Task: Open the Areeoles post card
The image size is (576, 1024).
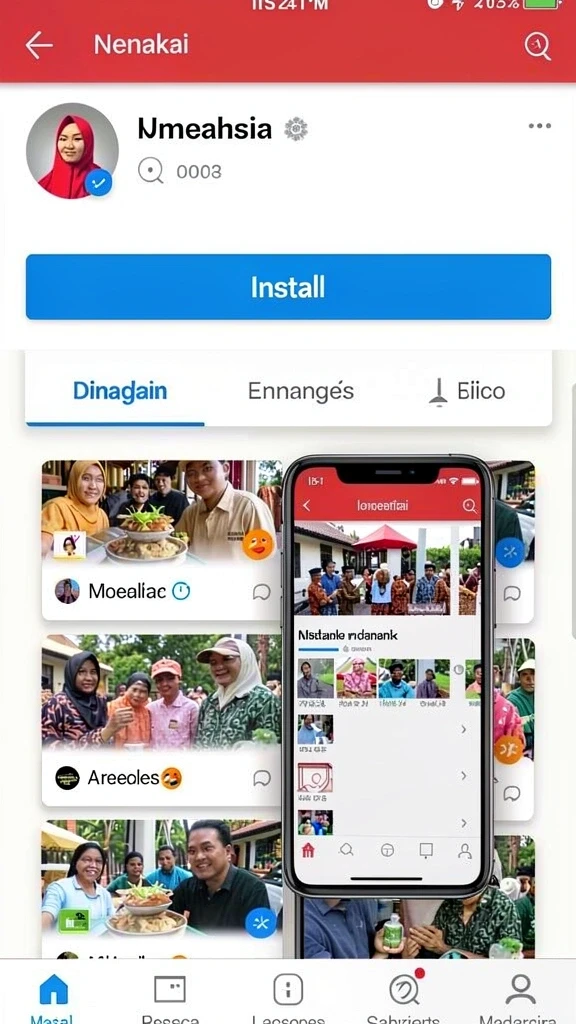Action: [x=161, y=720]
